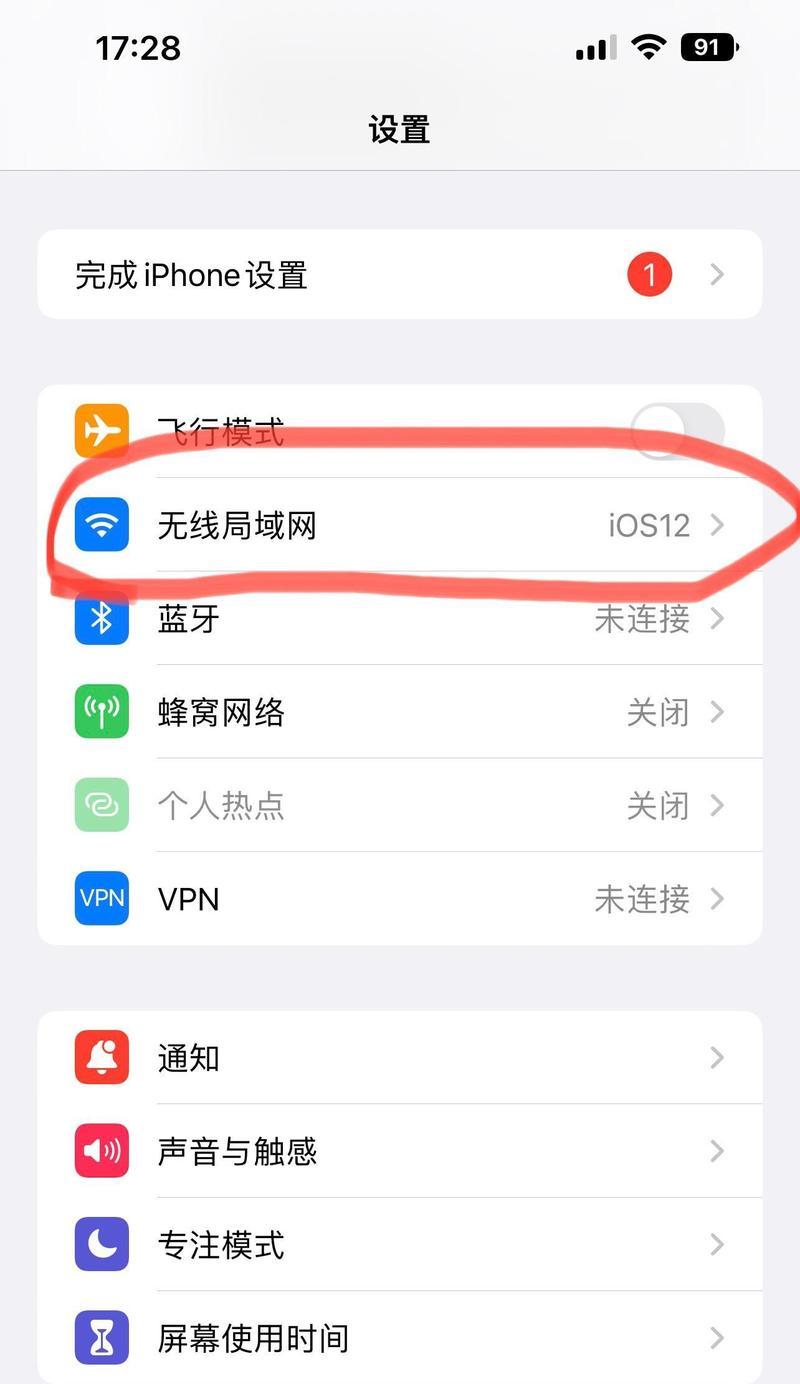800x1384 pixels.
Task: Open the VPN settings row
Action: (400, 898)
